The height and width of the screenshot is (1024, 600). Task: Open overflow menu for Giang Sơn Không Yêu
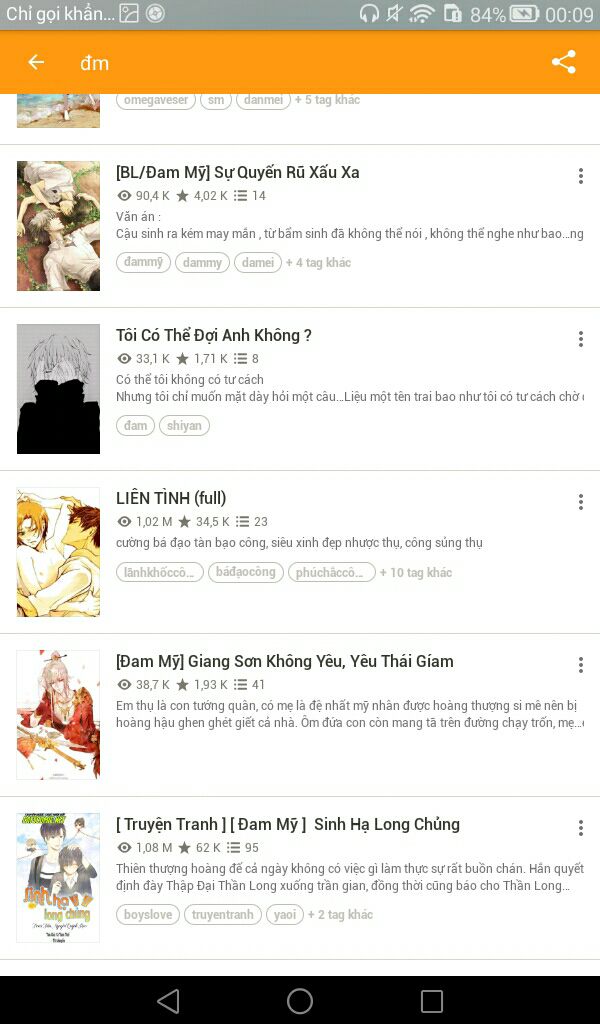tap(580, 665)
